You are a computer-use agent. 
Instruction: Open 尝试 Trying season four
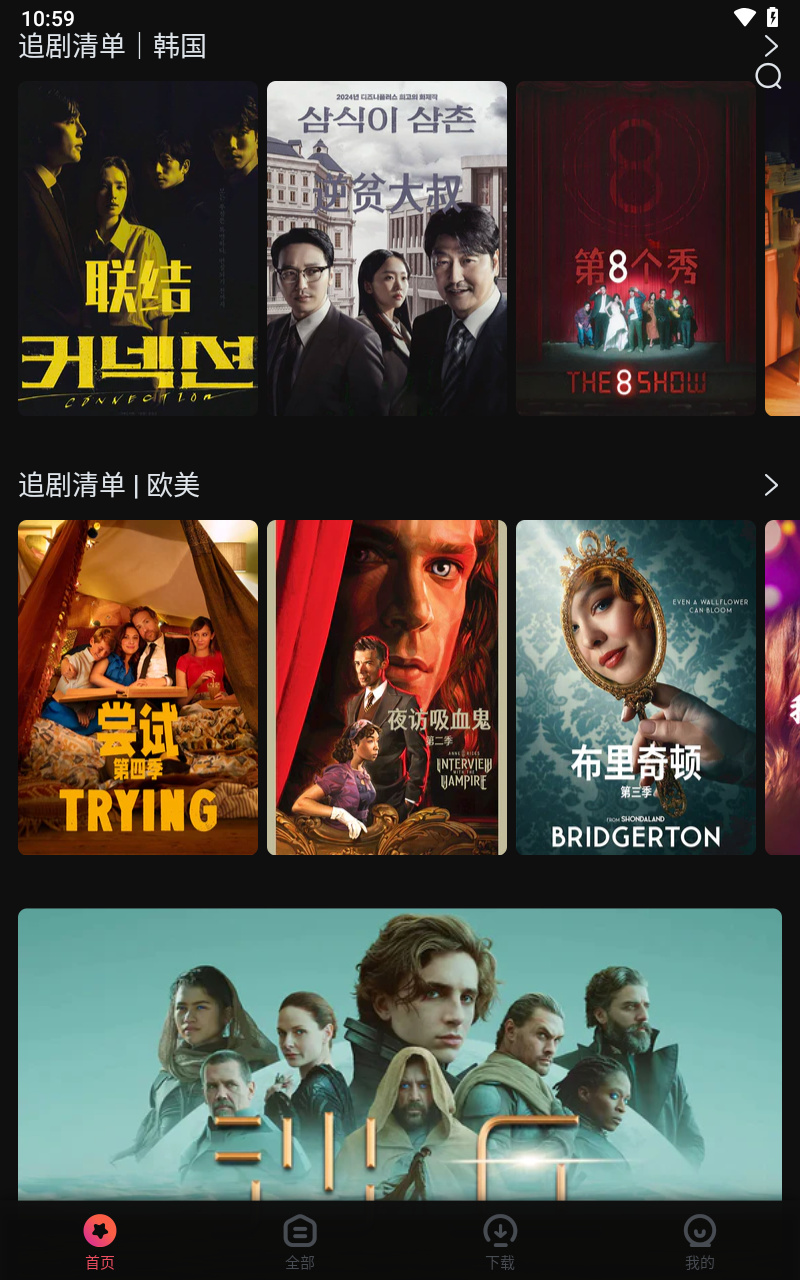pos(138,687)
